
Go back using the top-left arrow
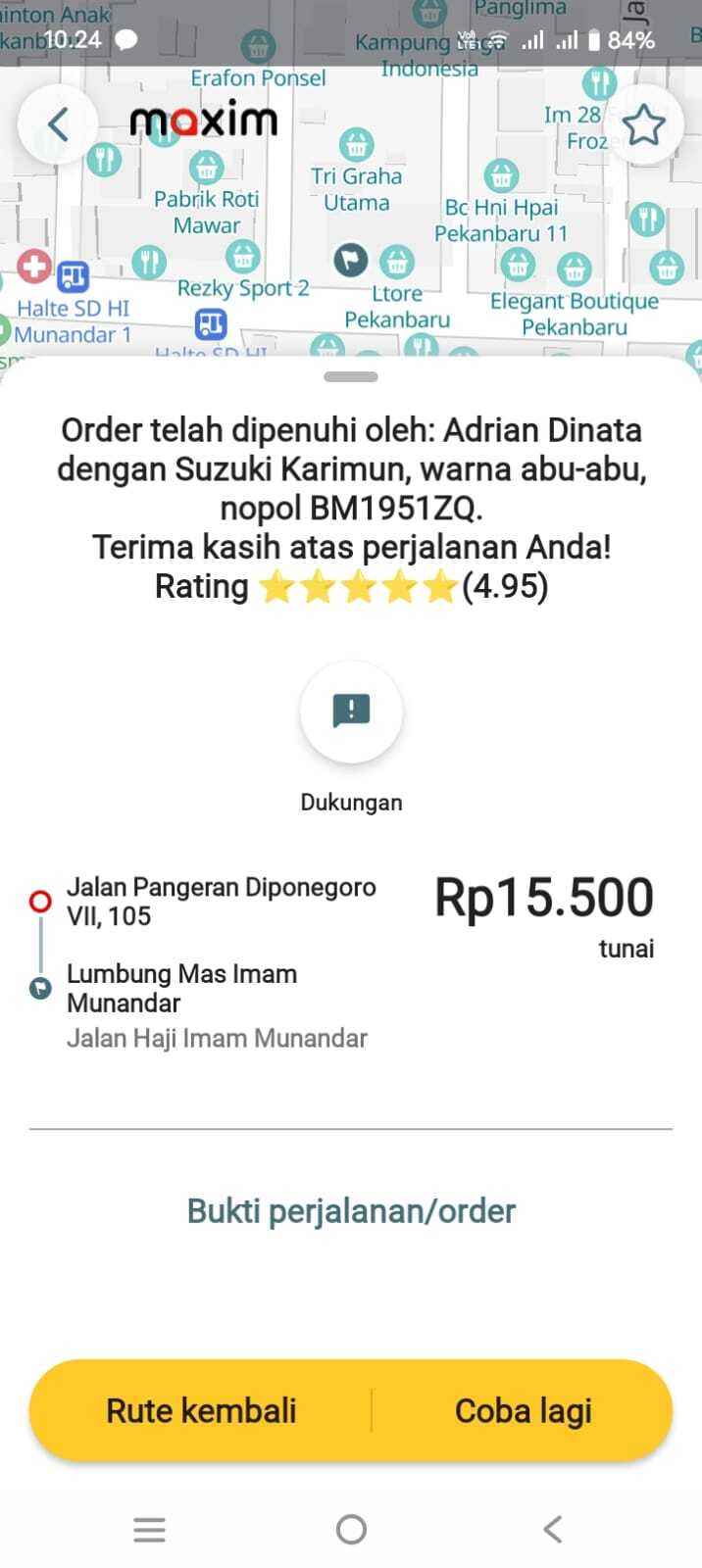pos(58,124)
